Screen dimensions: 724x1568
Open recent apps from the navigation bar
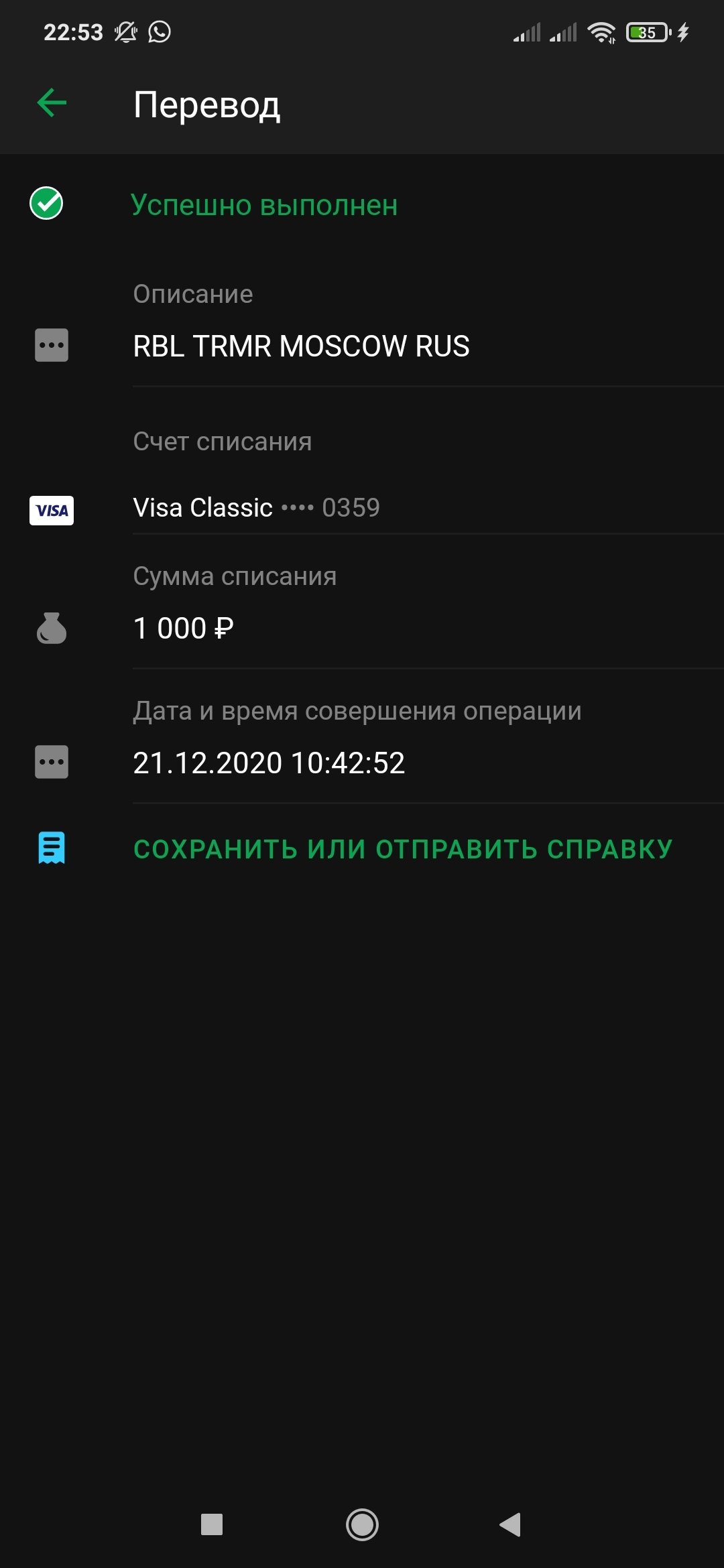pyautogui.click(x=212, y=1524)
